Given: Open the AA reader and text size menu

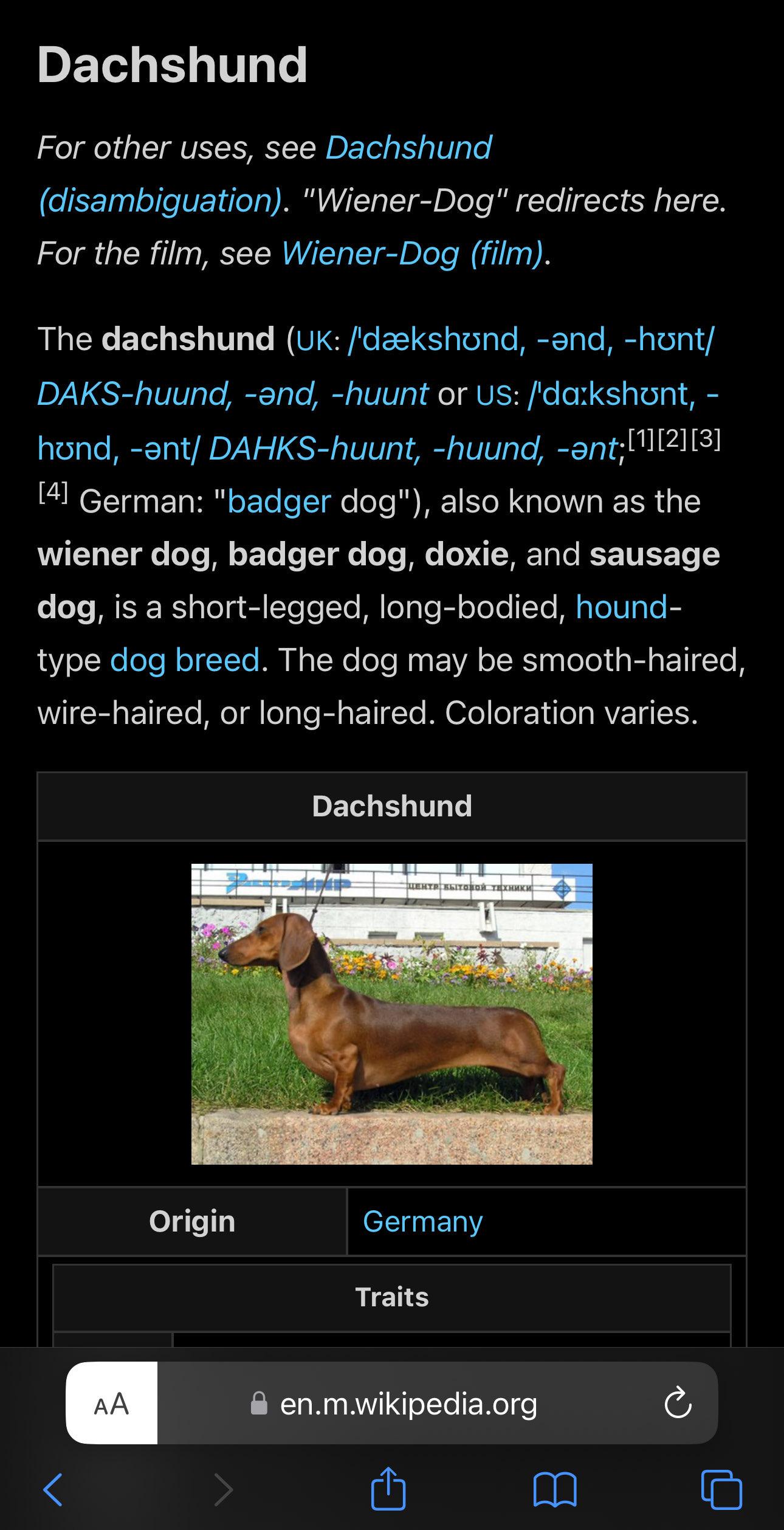Looking at the screenshot, I should pos(112,1404).
